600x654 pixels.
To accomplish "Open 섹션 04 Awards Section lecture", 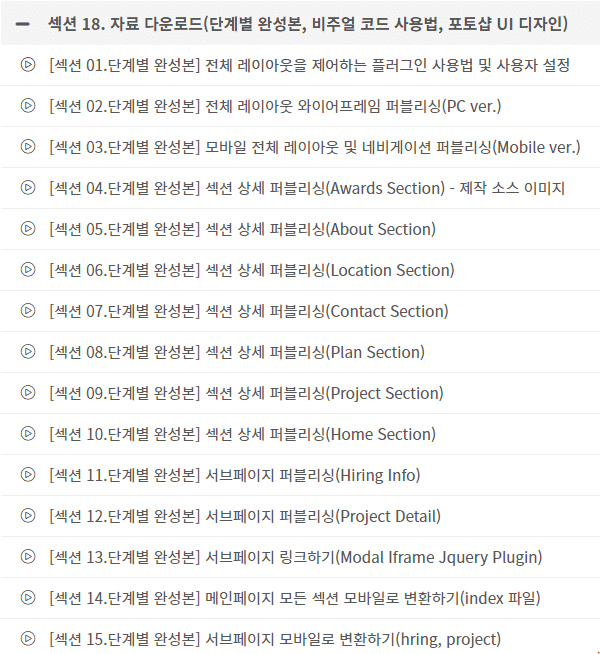I will 307,188.
